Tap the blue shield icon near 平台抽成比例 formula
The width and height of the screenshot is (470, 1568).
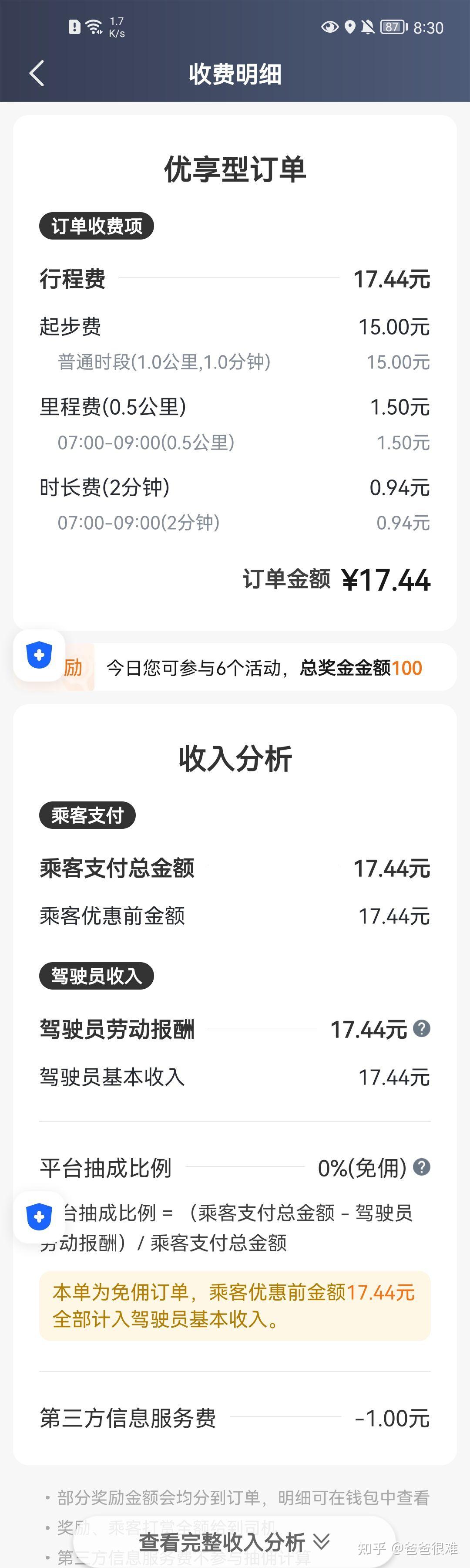coord(39,1217)
